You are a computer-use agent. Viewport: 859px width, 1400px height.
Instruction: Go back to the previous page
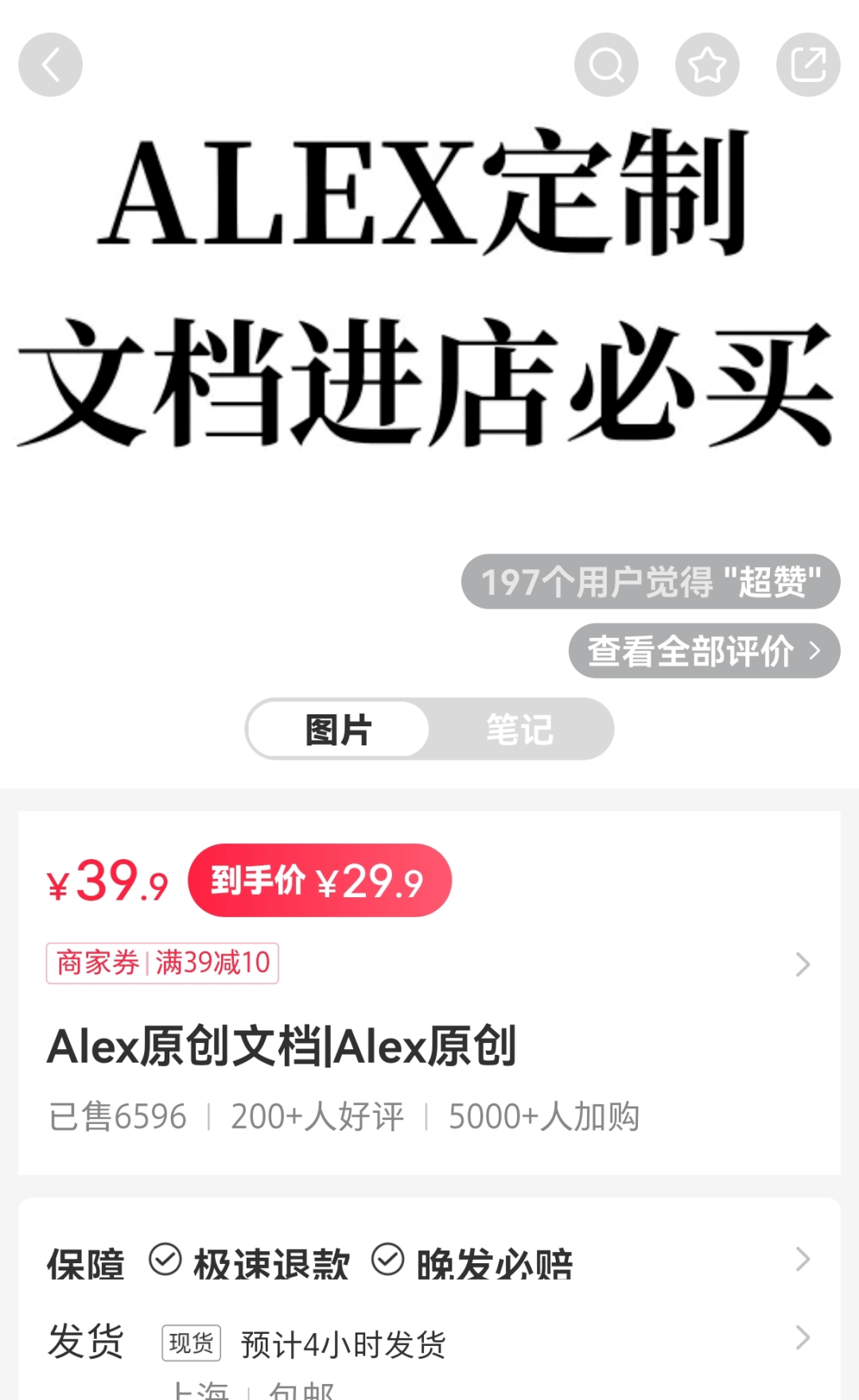[50, 64]
